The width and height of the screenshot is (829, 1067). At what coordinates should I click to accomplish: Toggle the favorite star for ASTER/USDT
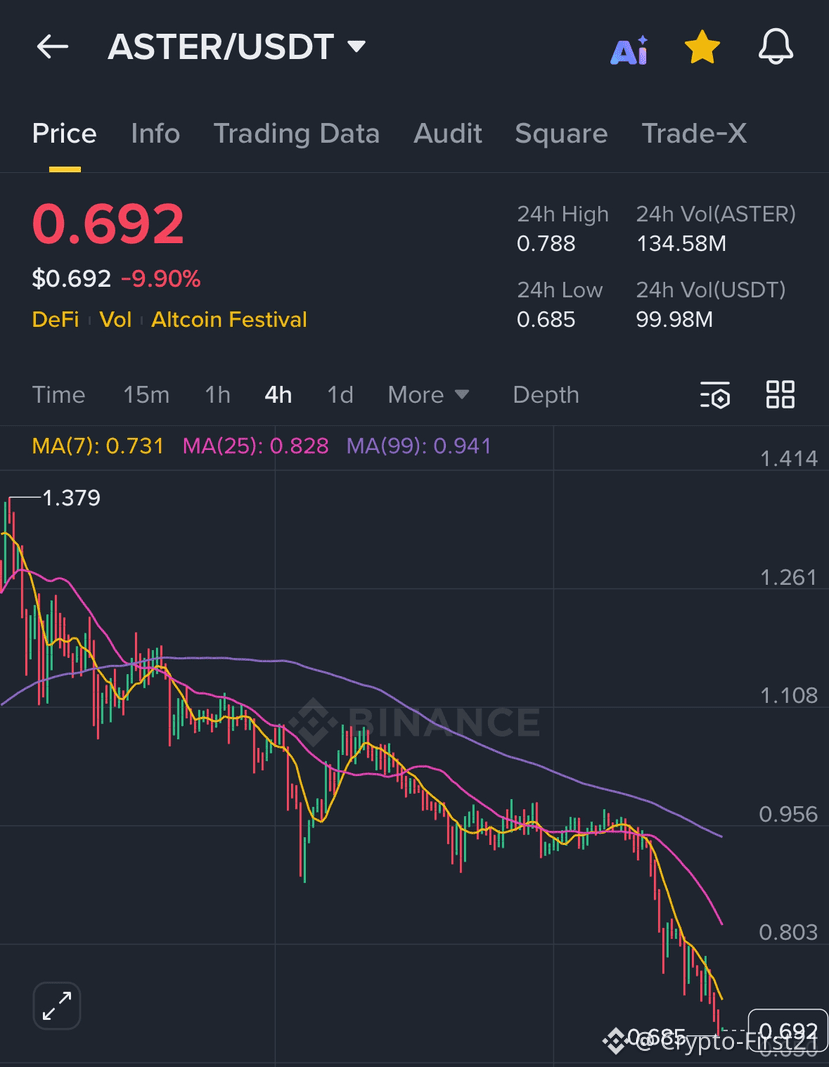point(702,47)
